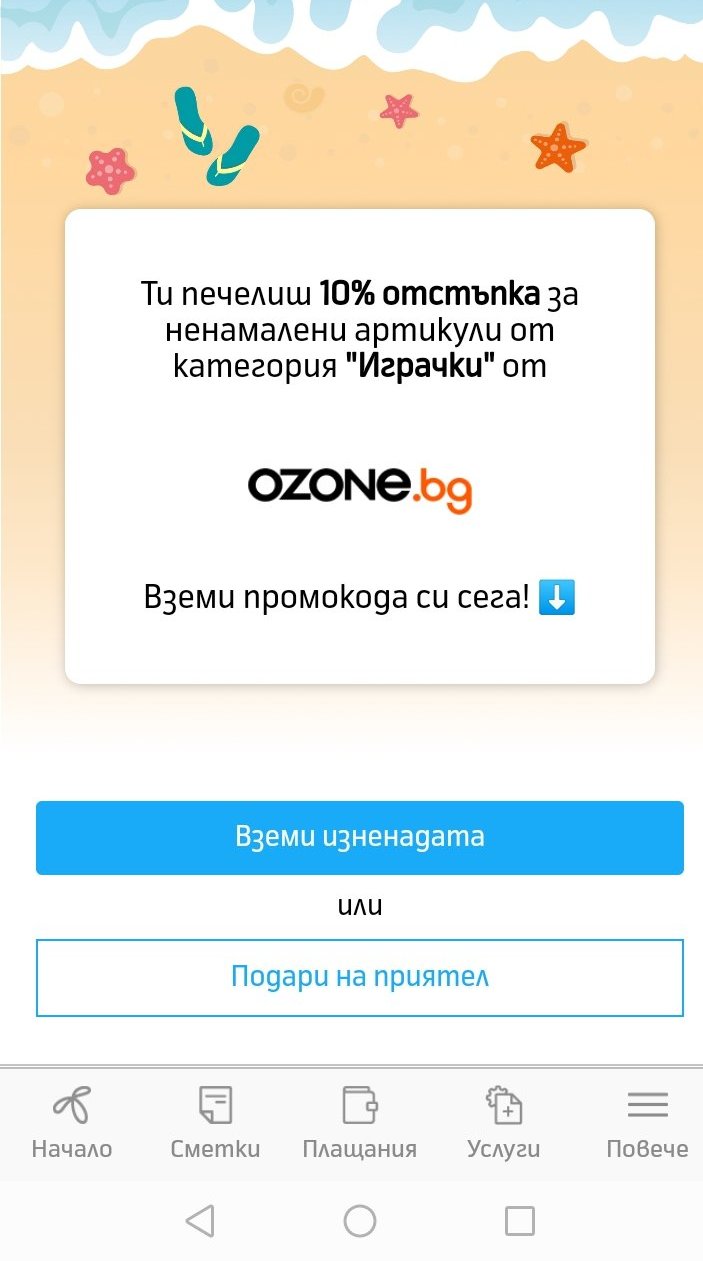Tap the Вземи изненадата button
This screenshot has height=1261, width=703.
360,837
